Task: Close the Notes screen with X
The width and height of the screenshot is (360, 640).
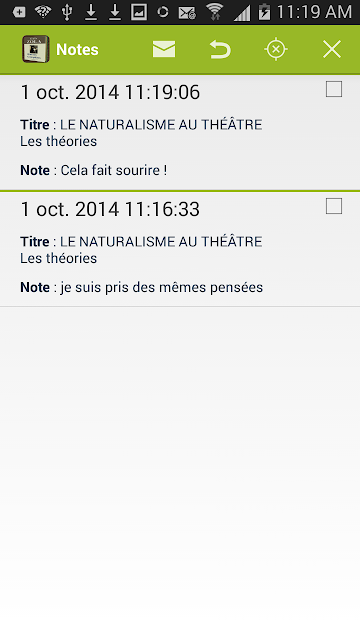Action: point(332,49)
